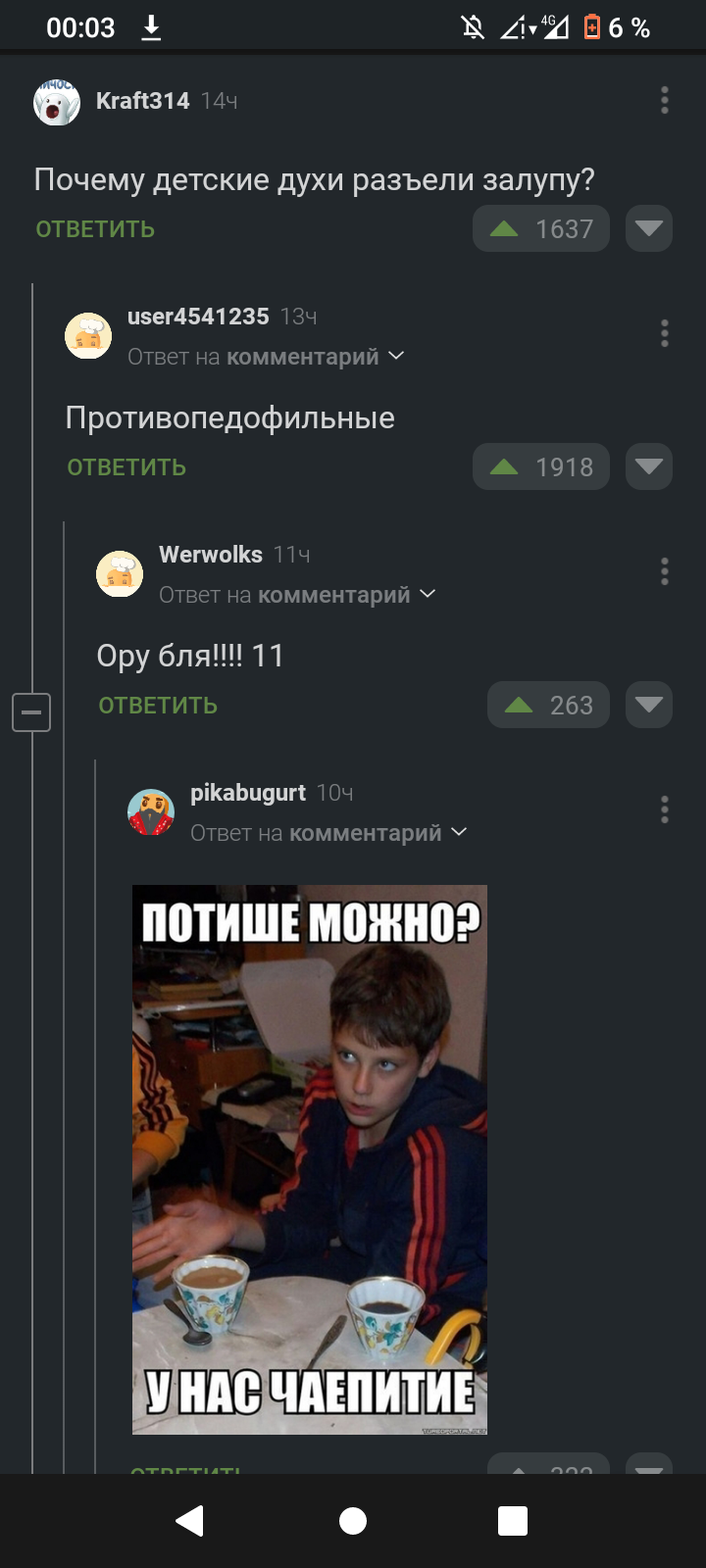
Task: Downvote Kraft314's comment
Action: click(649, 229)
